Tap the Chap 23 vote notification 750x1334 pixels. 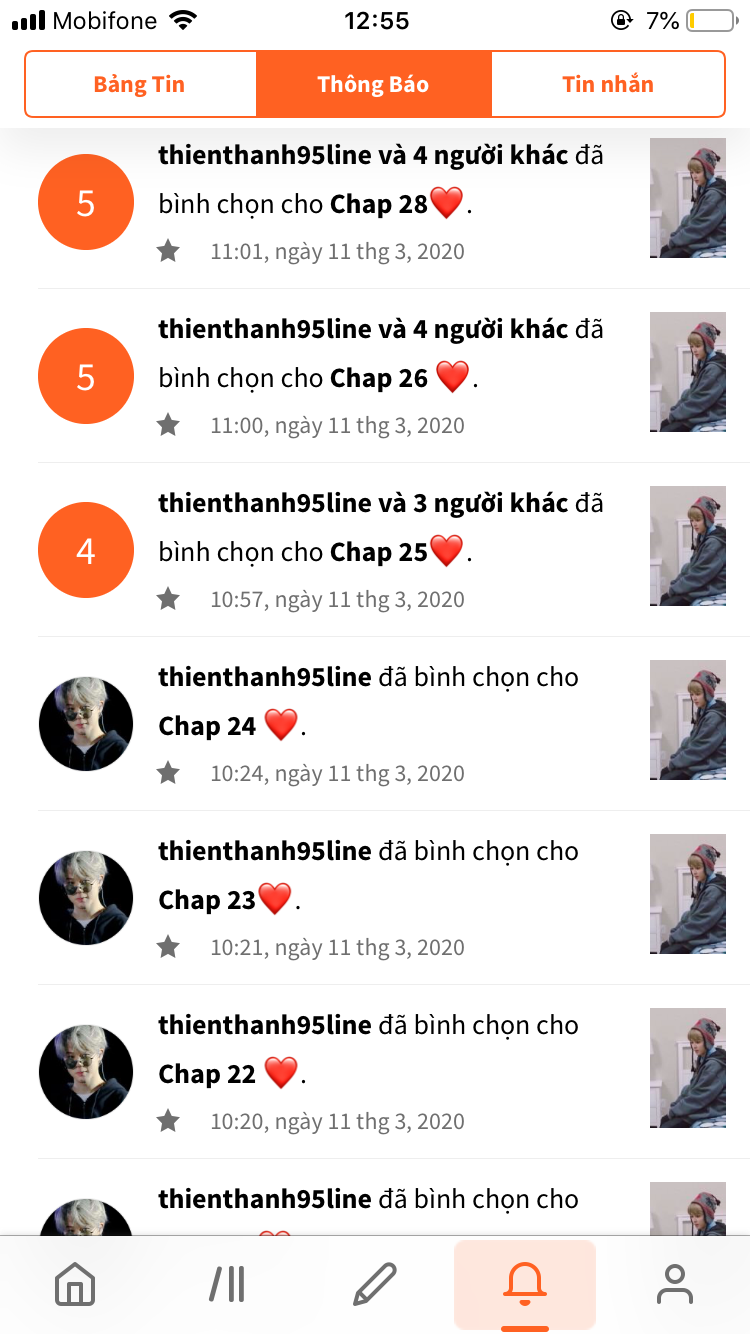pyautogui.click(x=380, y=899)
